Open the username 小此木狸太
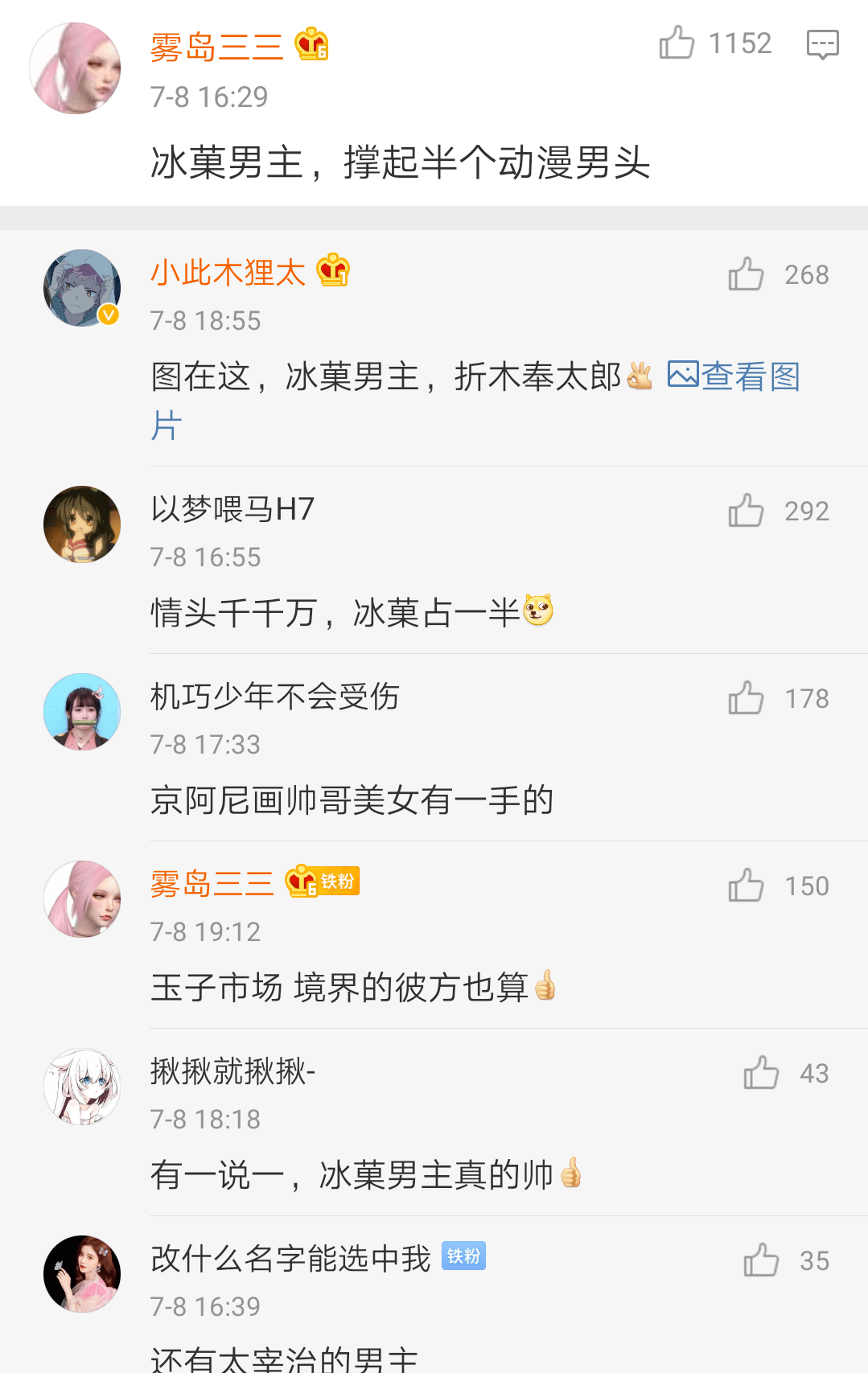 click(228, 273)
